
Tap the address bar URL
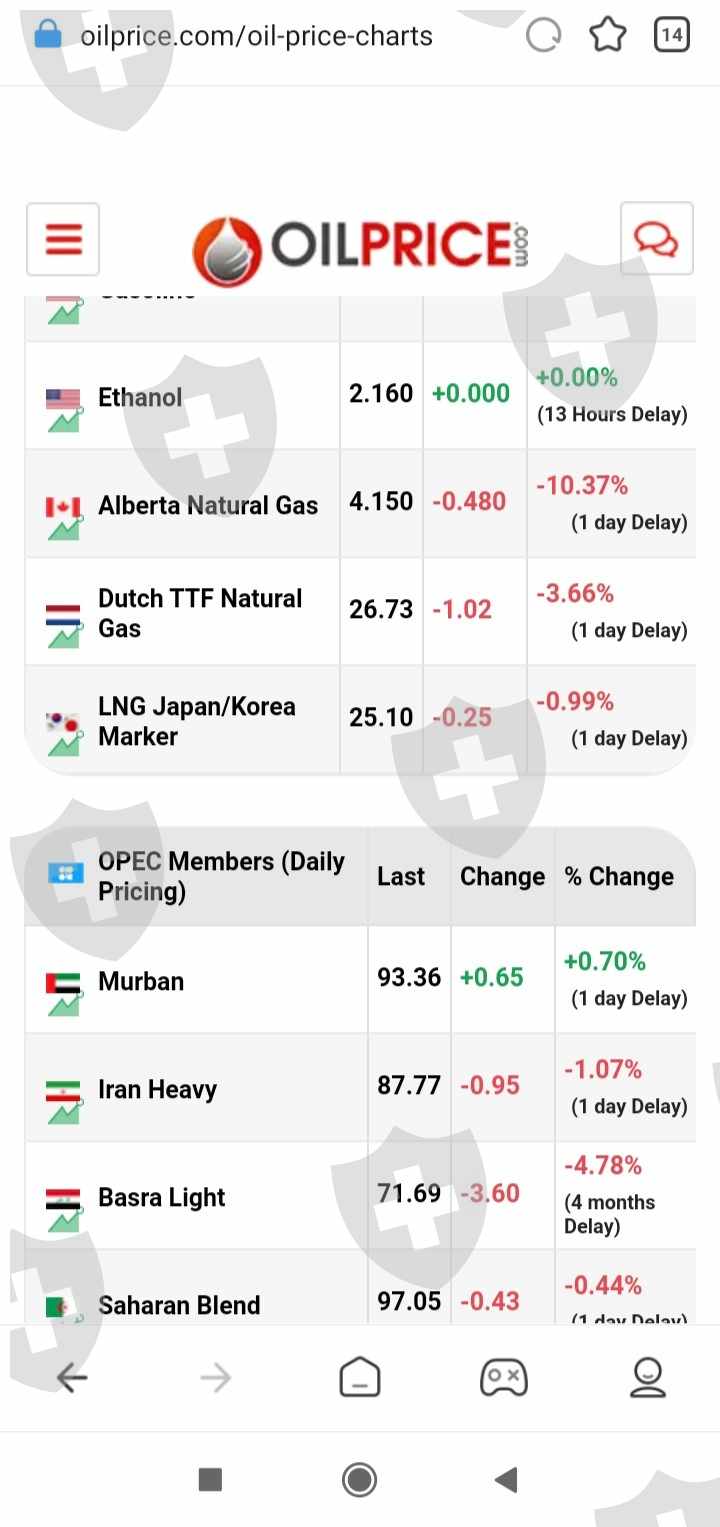click(257, 36)
